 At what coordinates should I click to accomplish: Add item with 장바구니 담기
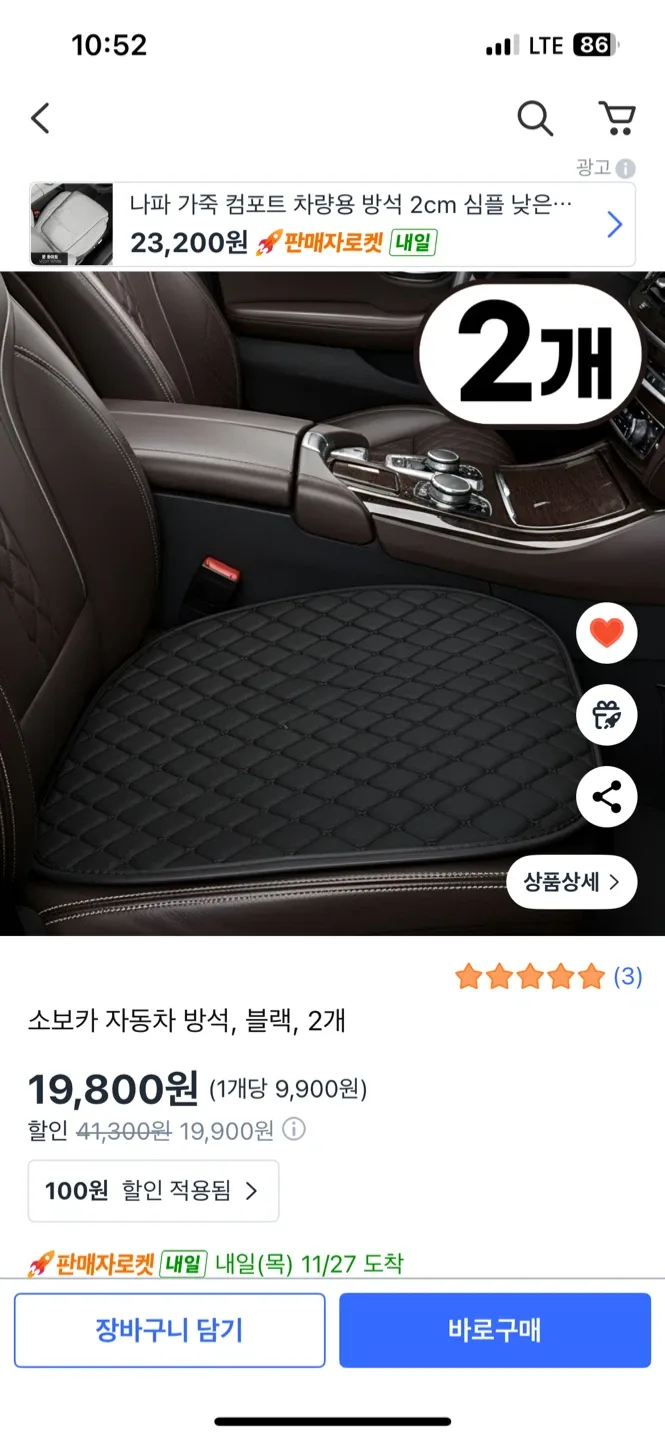click(x=169, y=1330)
